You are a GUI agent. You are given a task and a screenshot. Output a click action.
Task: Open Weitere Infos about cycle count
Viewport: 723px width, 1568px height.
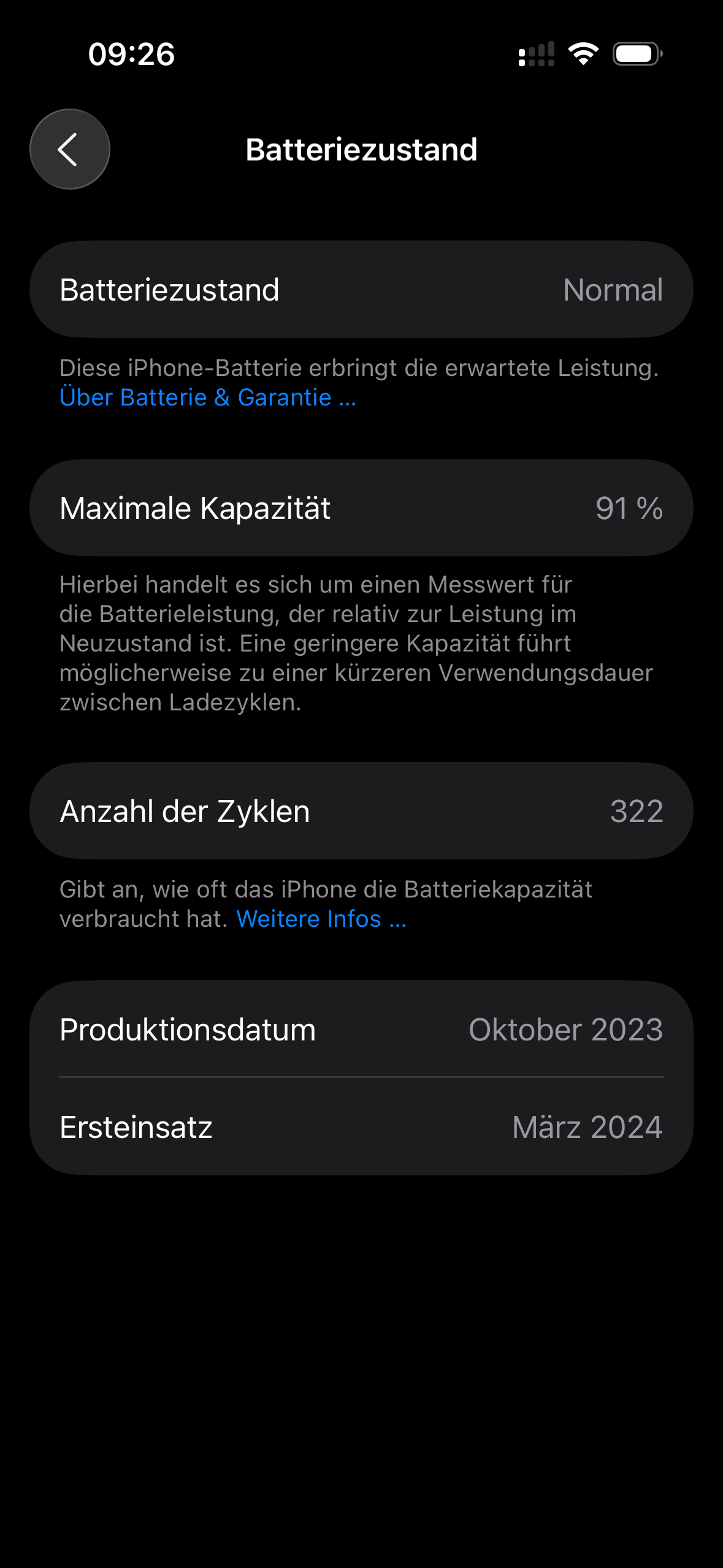(321, 919)
